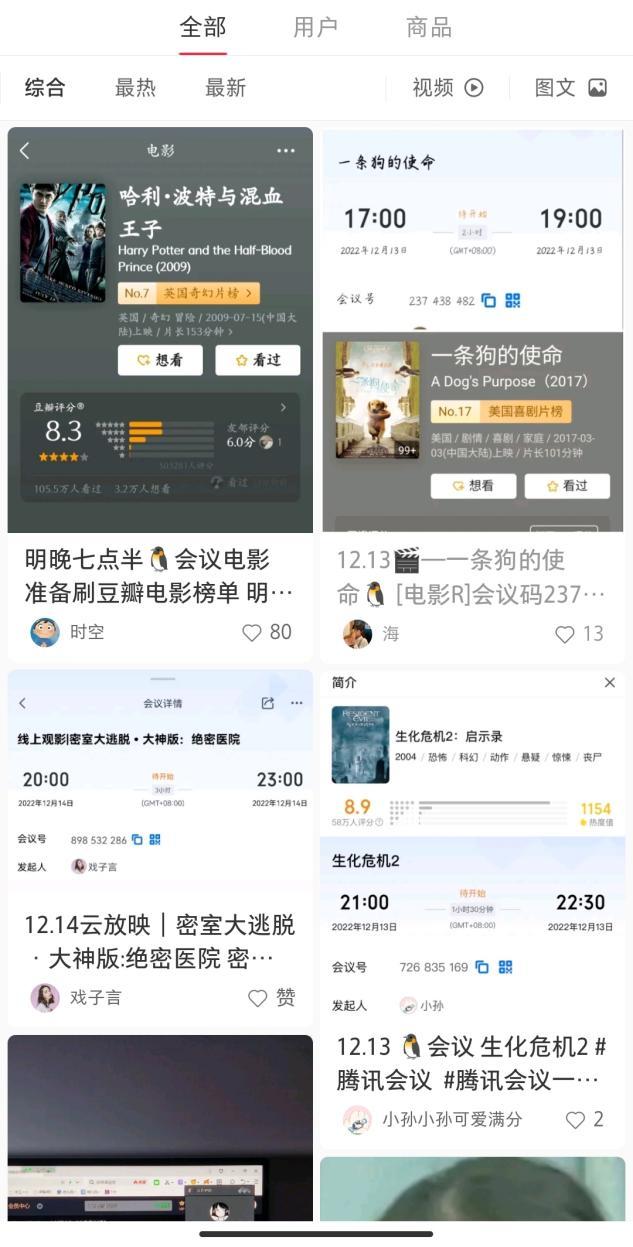This screenshot has width=633, height=1247.
Task: Select the 综合 sorting option
Action: [45, 88]
